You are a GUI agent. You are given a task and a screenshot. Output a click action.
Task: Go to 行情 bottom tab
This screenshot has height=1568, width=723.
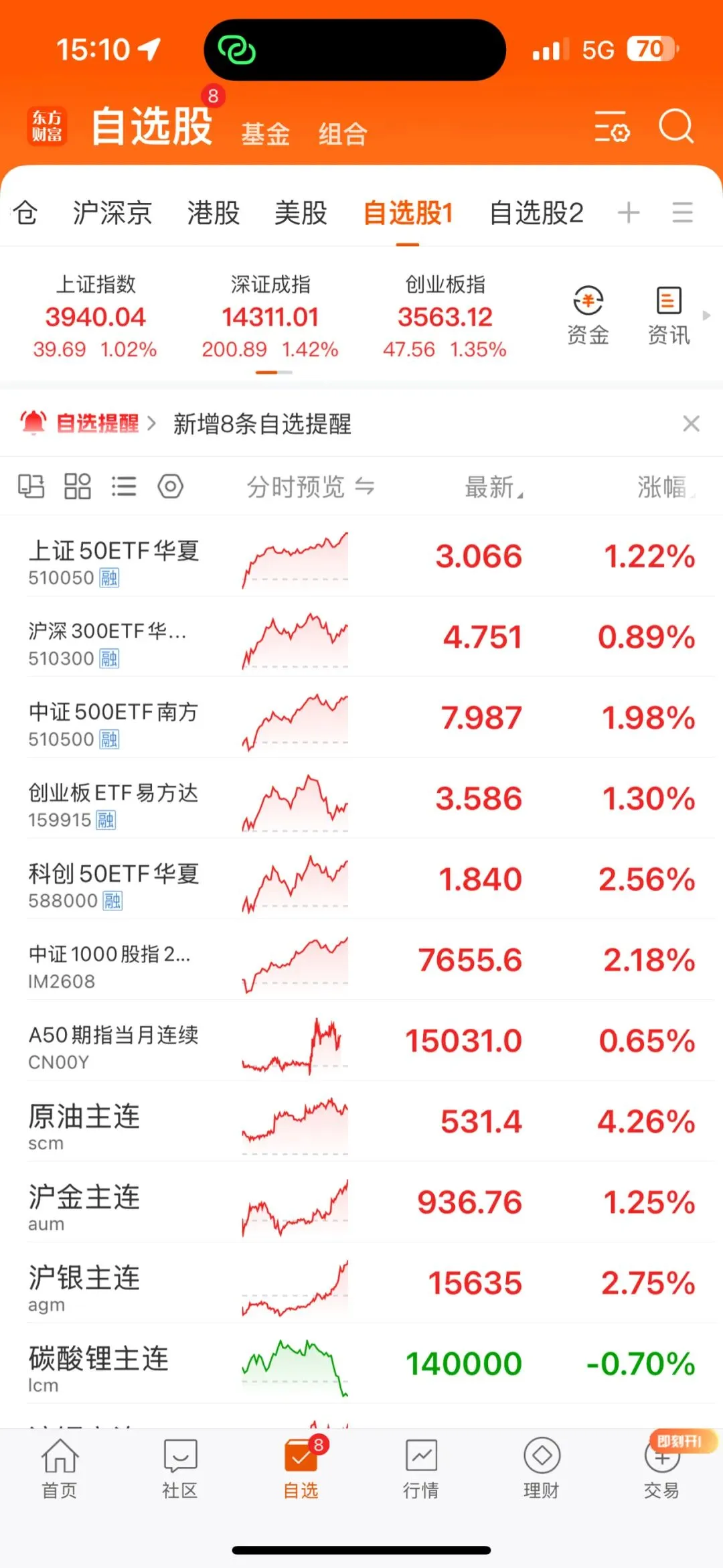click(421, 1469)
